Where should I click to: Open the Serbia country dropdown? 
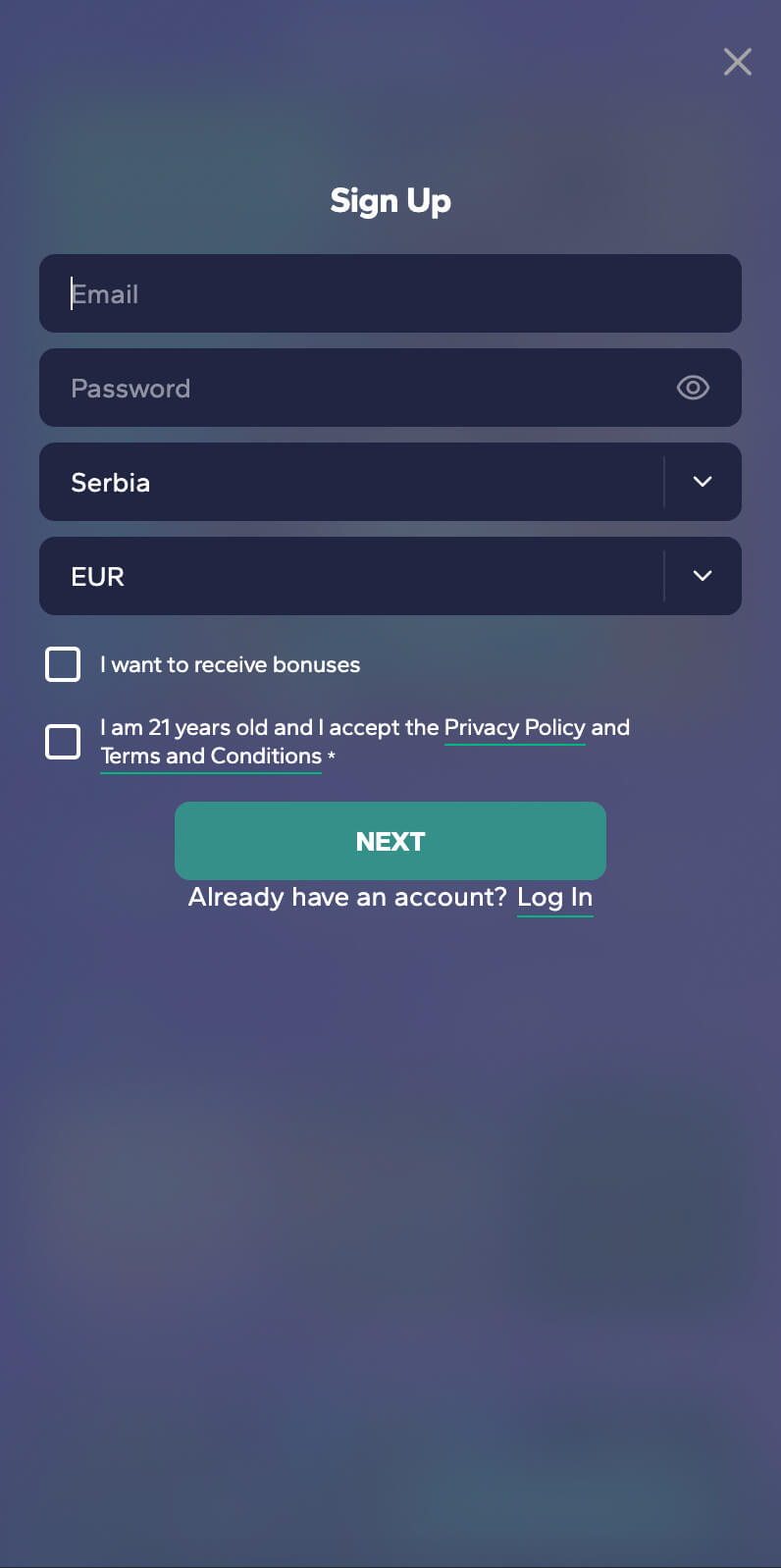point(390,482)
